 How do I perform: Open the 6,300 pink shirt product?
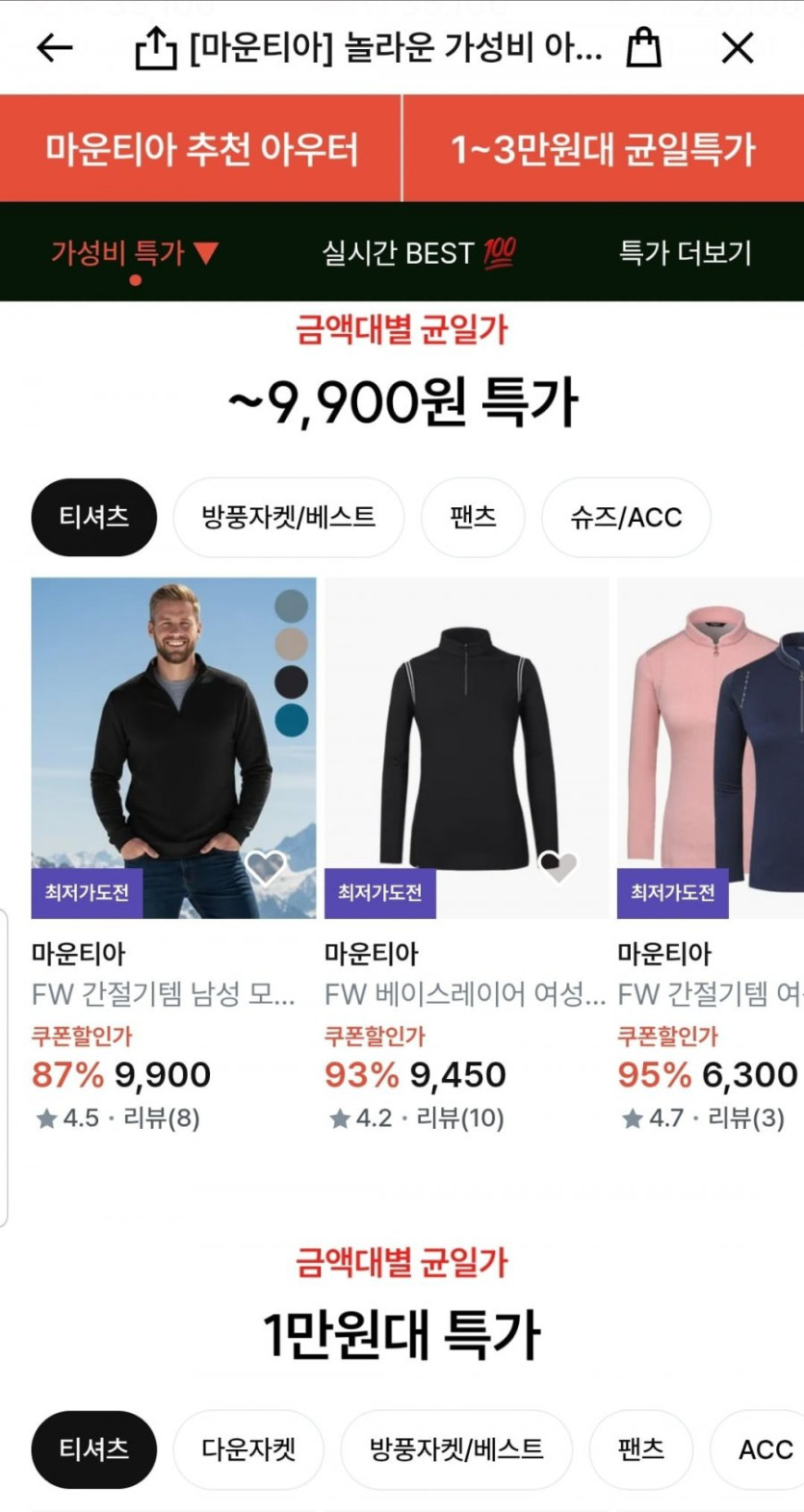click(710, 751)
